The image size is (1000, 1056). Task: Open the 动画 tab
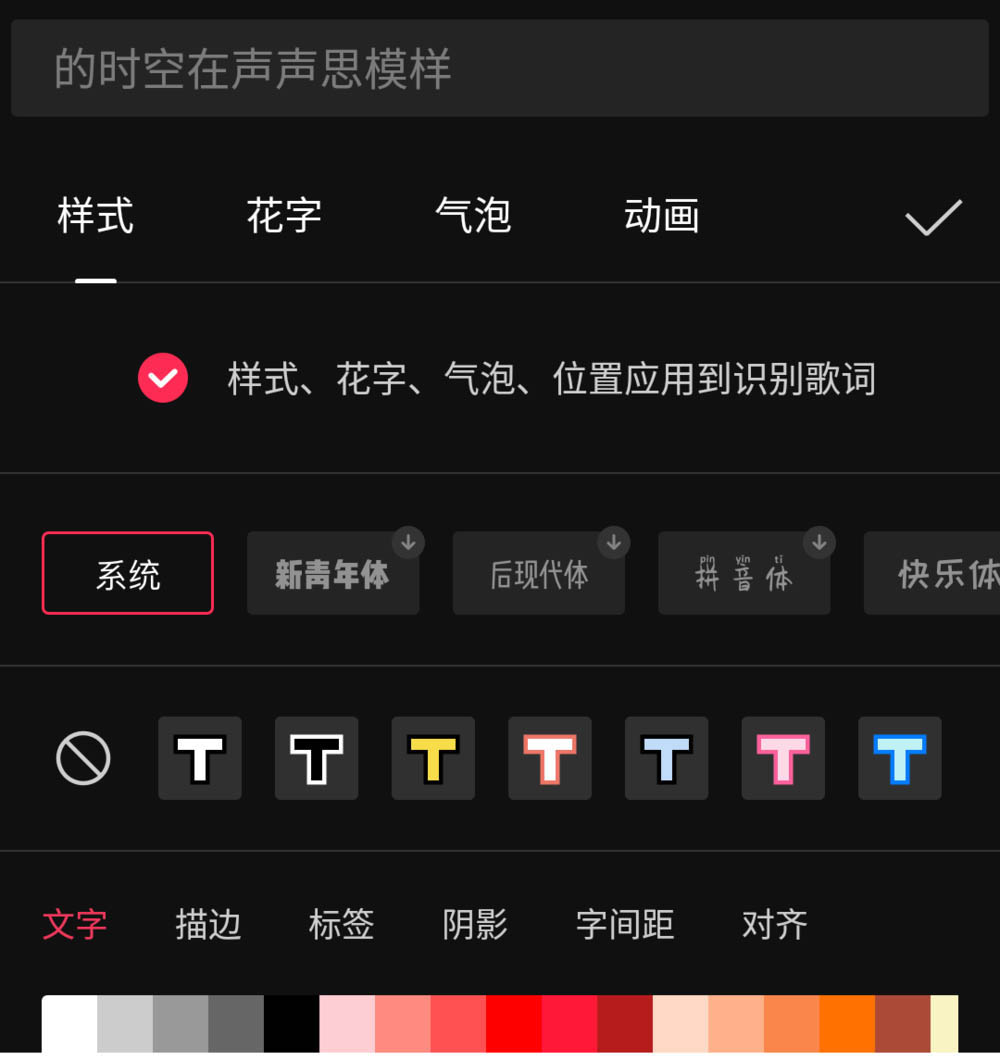(661, 216)
